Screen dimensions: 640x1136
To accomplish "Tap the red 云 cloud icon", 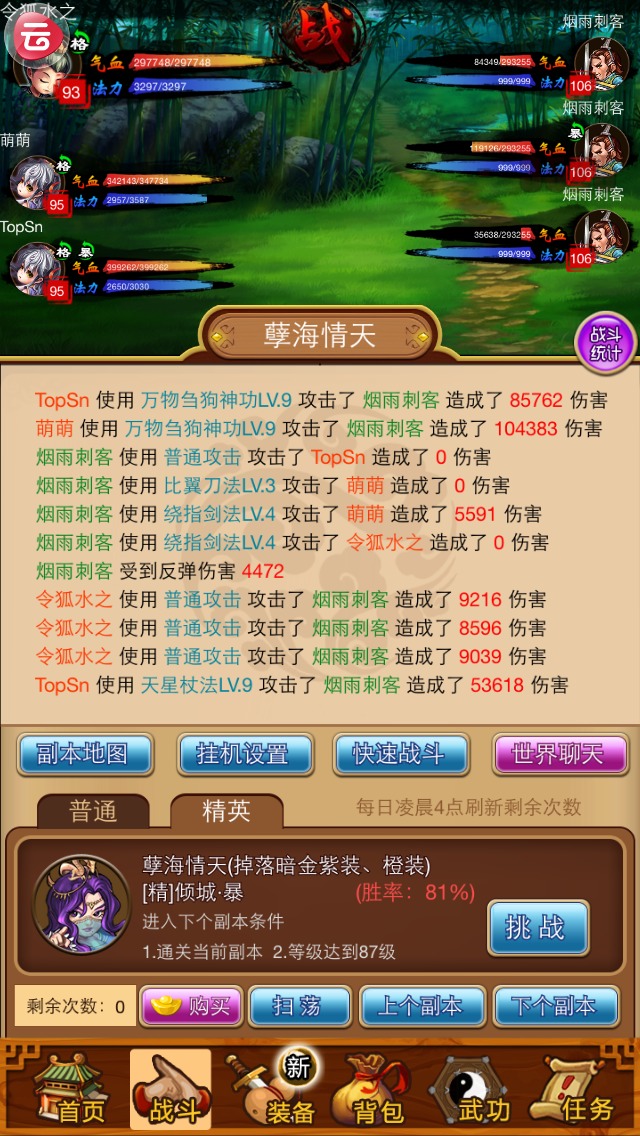I will tap(32, 38).
